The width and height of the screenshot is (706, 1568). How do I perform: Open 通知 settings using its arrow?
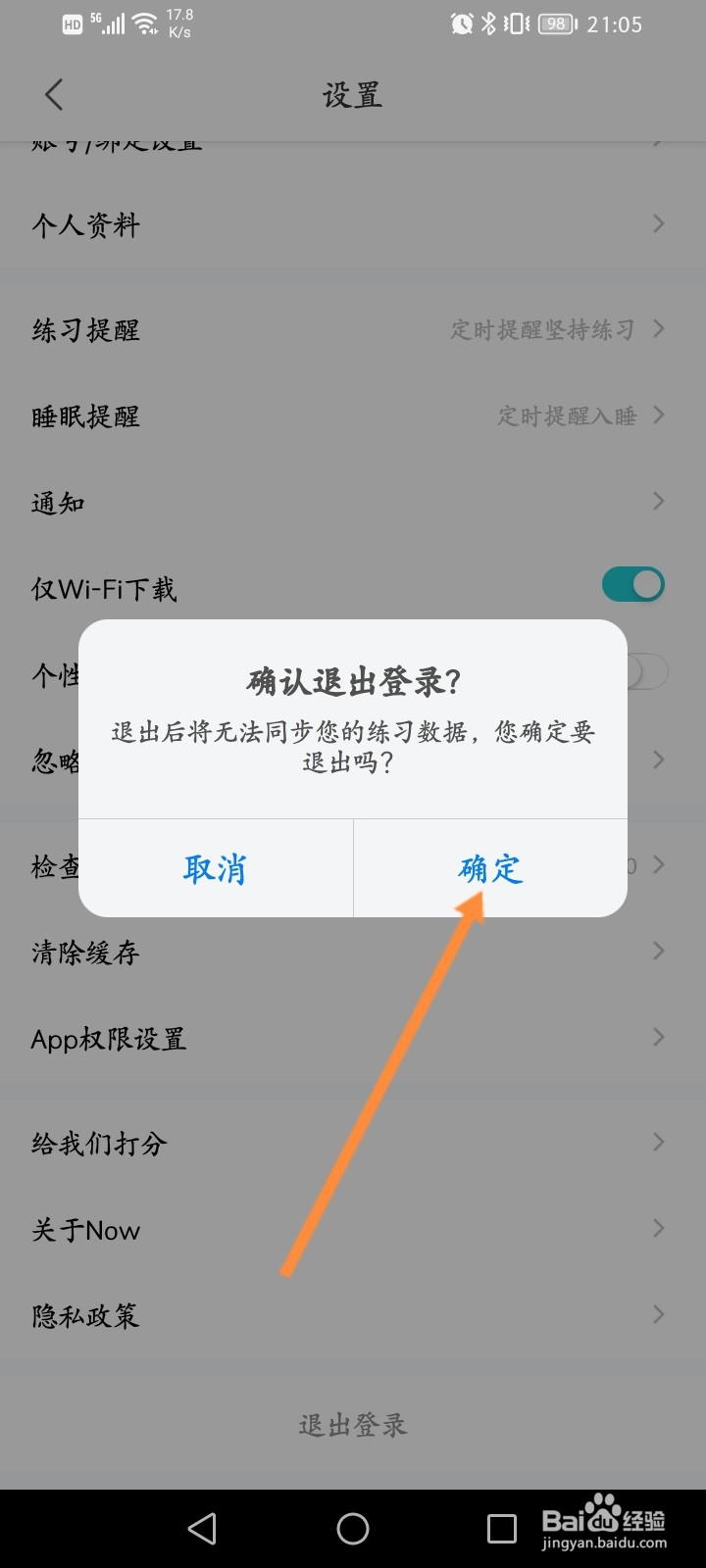click(x=658, y=501)
